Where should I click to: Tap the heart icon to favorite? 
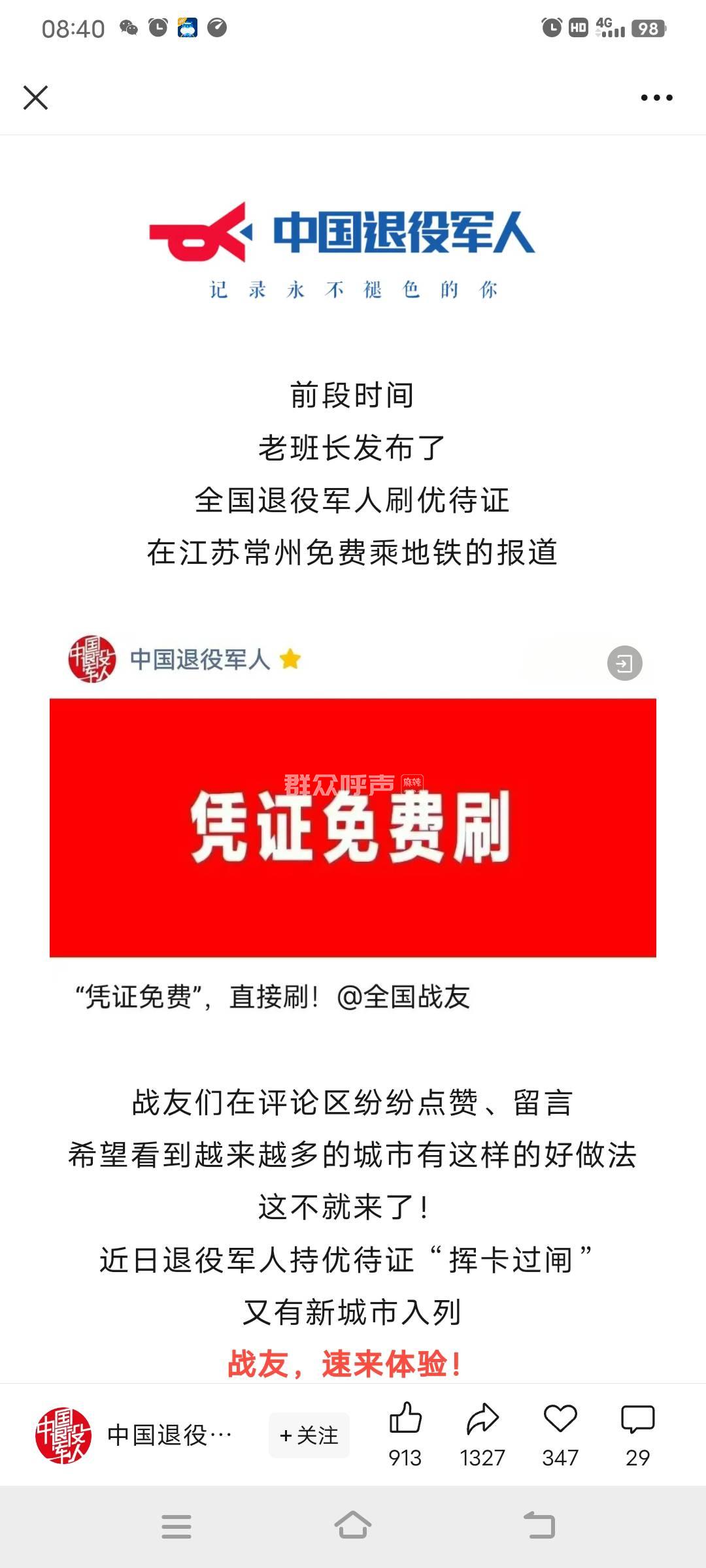pyautogui.click(x=560, y=1421)
